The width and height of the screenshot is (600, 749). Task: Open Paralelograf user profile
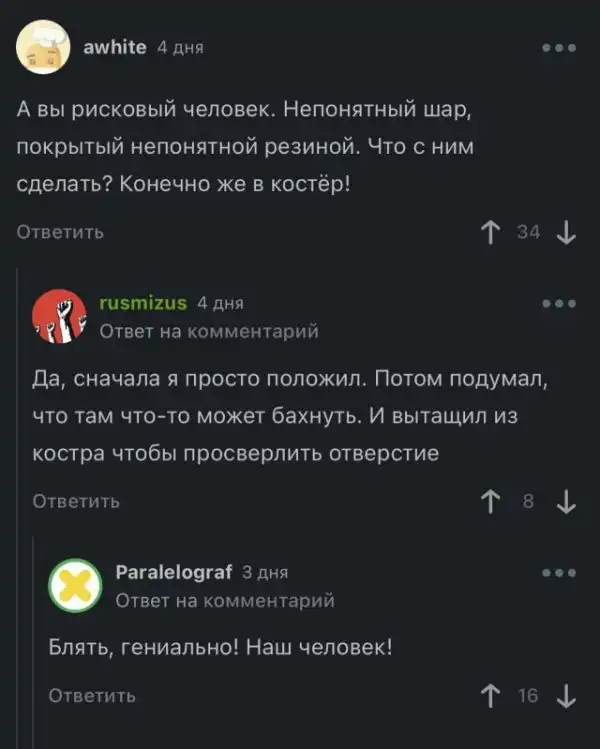coord(173,573)
